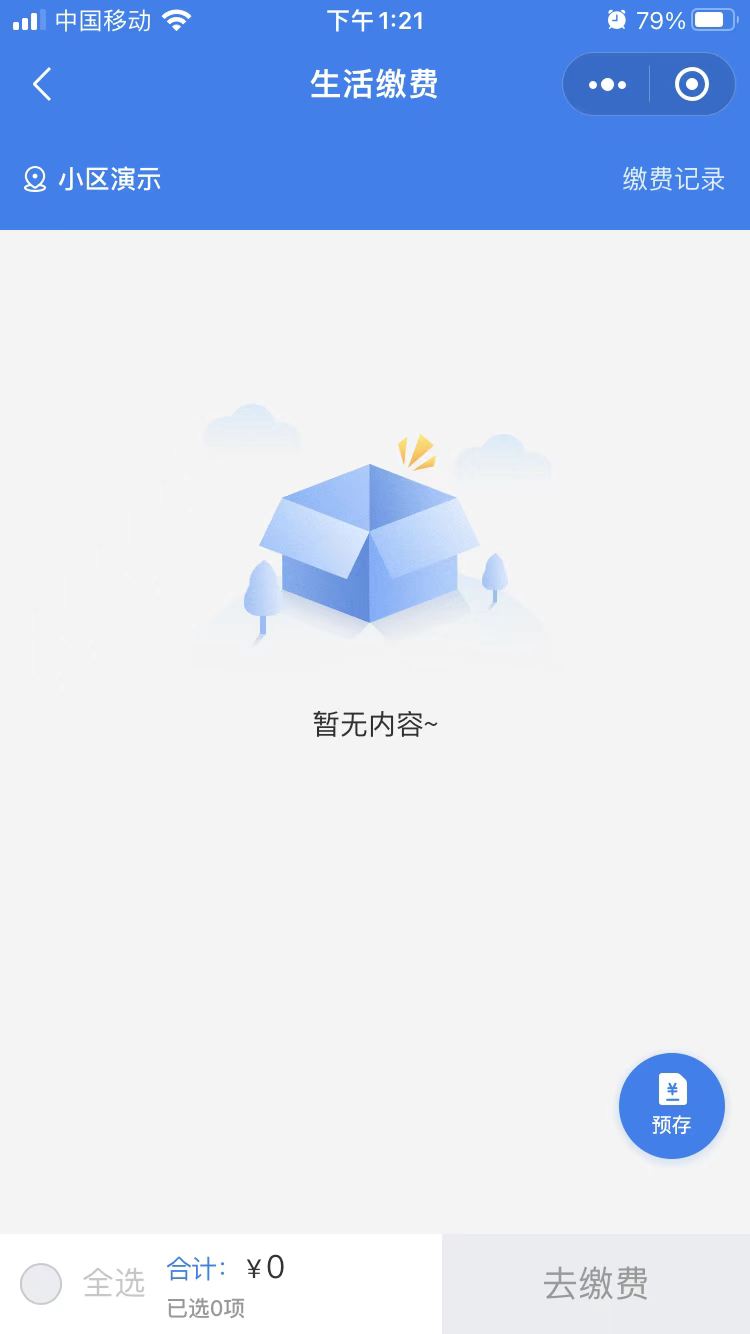This screenshot has height=1334, width=750.
Task: Open the mini program three-dot menu
Action: [607, 85]
